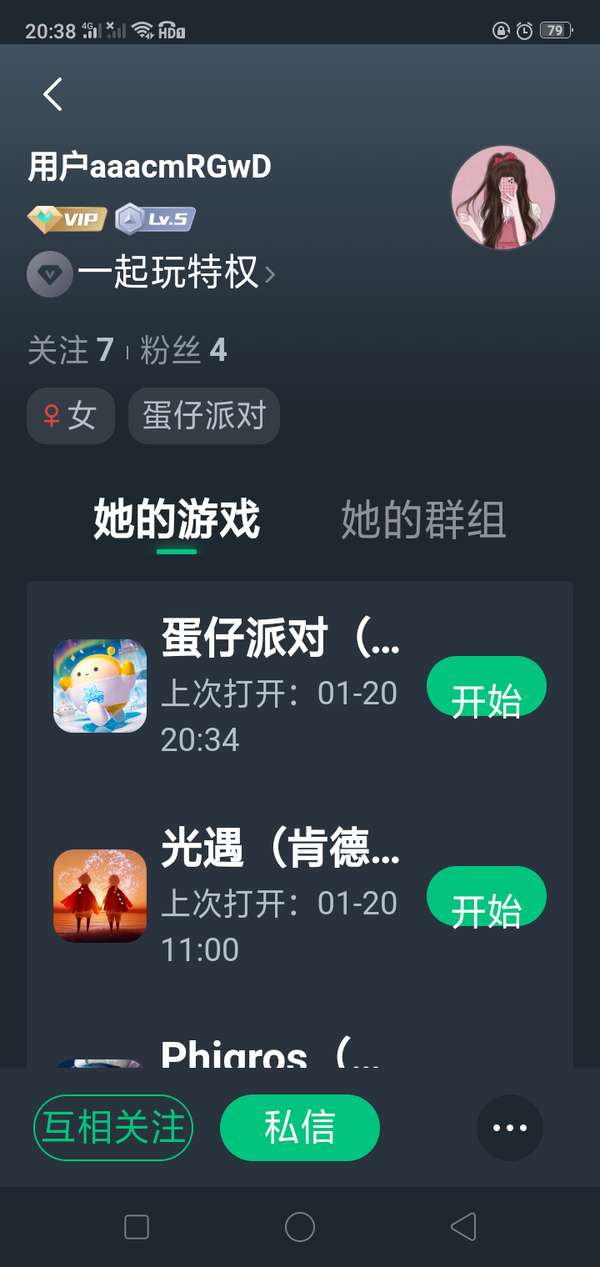Switch to the 她的群组 tab
600x1267 pixels.
[423, 520]
